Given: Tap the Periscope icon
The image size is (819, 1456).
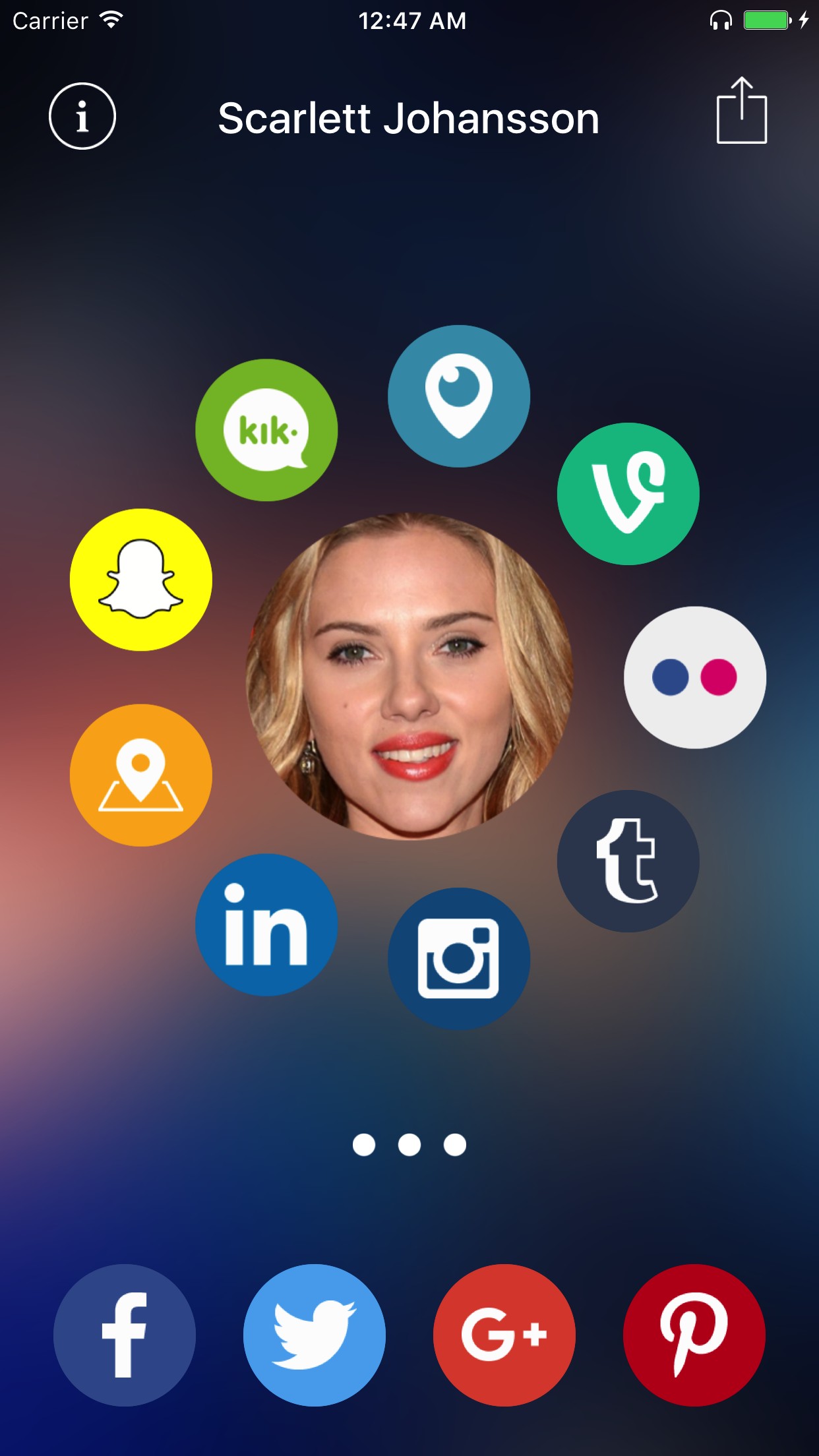Looking at the screenshot, I should pos(459,396).
